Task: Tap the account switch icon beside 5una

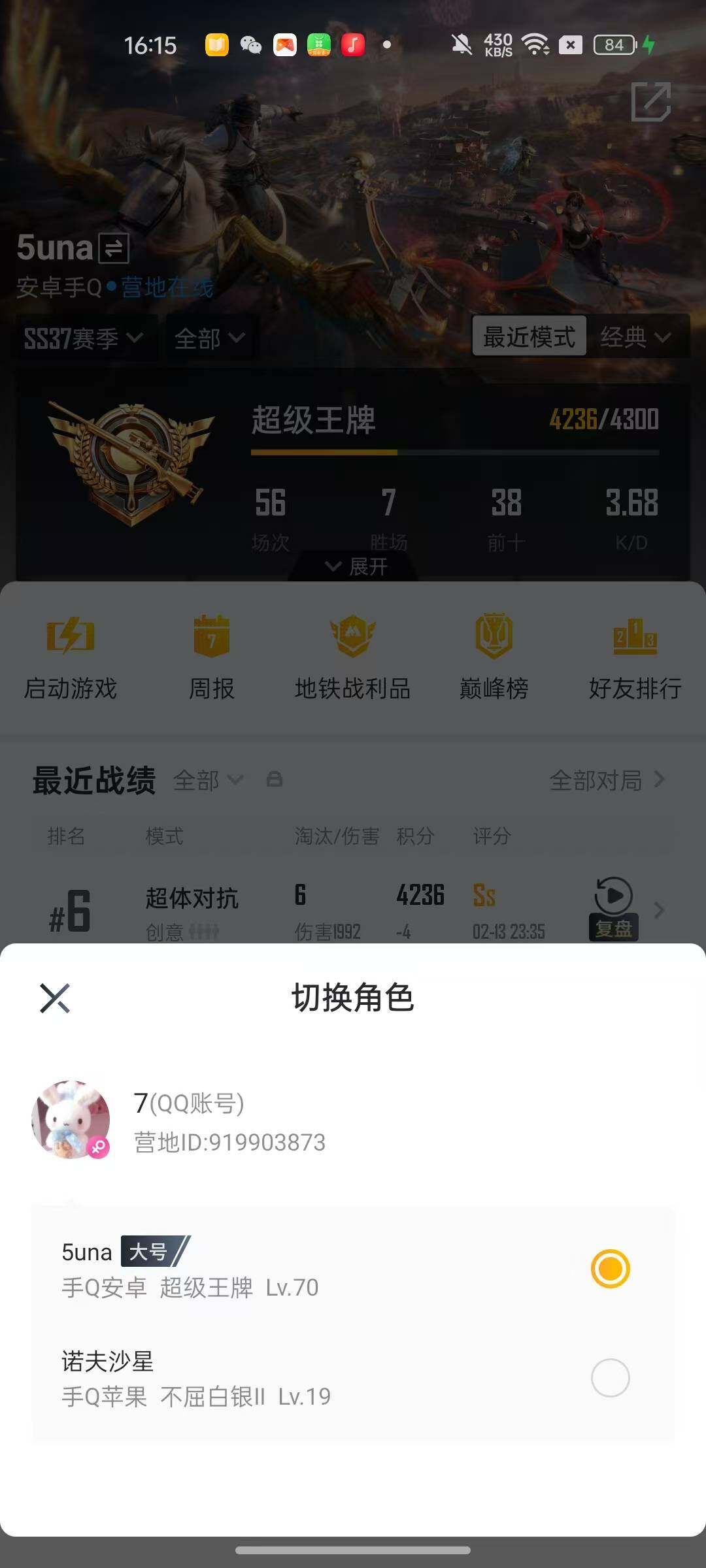Action: (112, 248)
